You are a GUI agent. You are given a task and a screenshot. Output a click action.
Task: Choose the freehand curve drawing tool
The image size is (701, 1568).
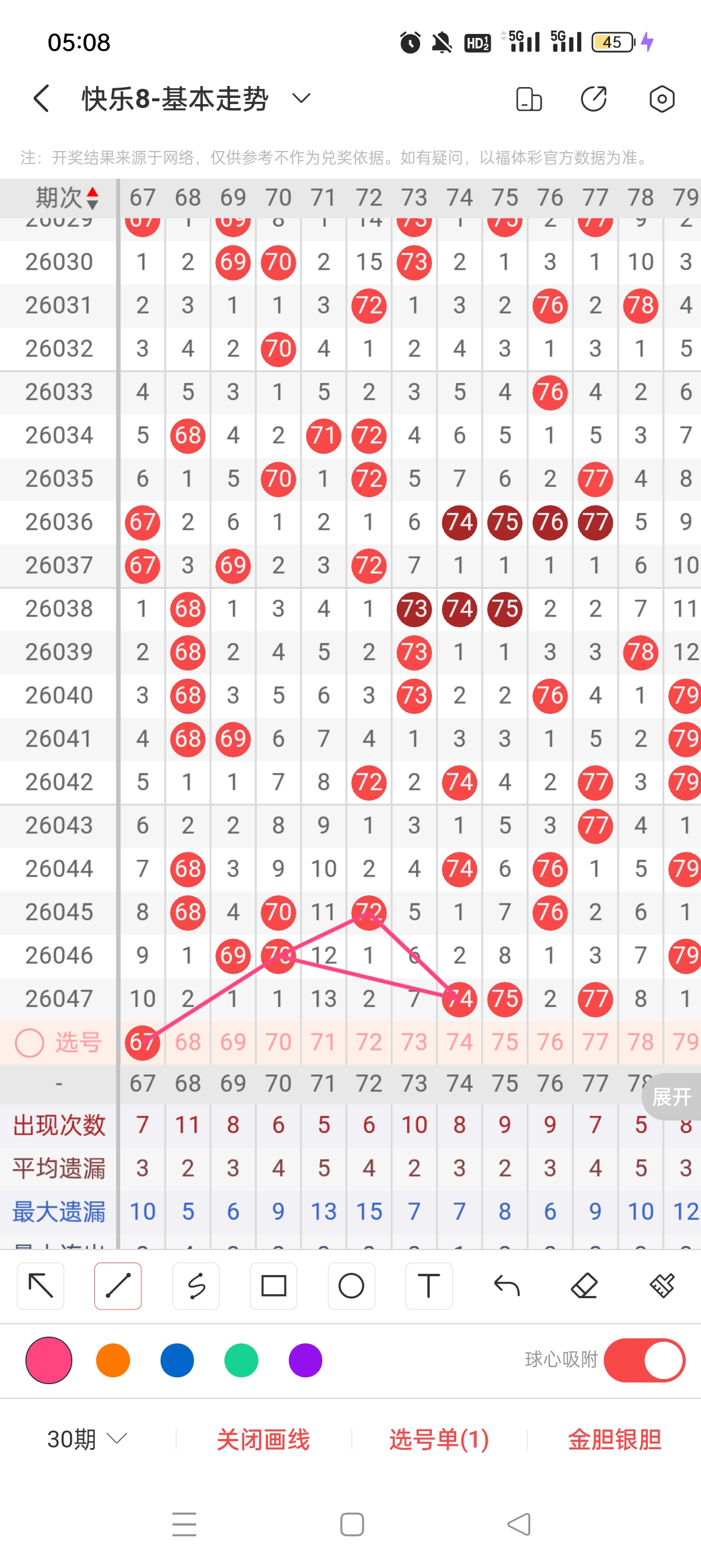196,1286
